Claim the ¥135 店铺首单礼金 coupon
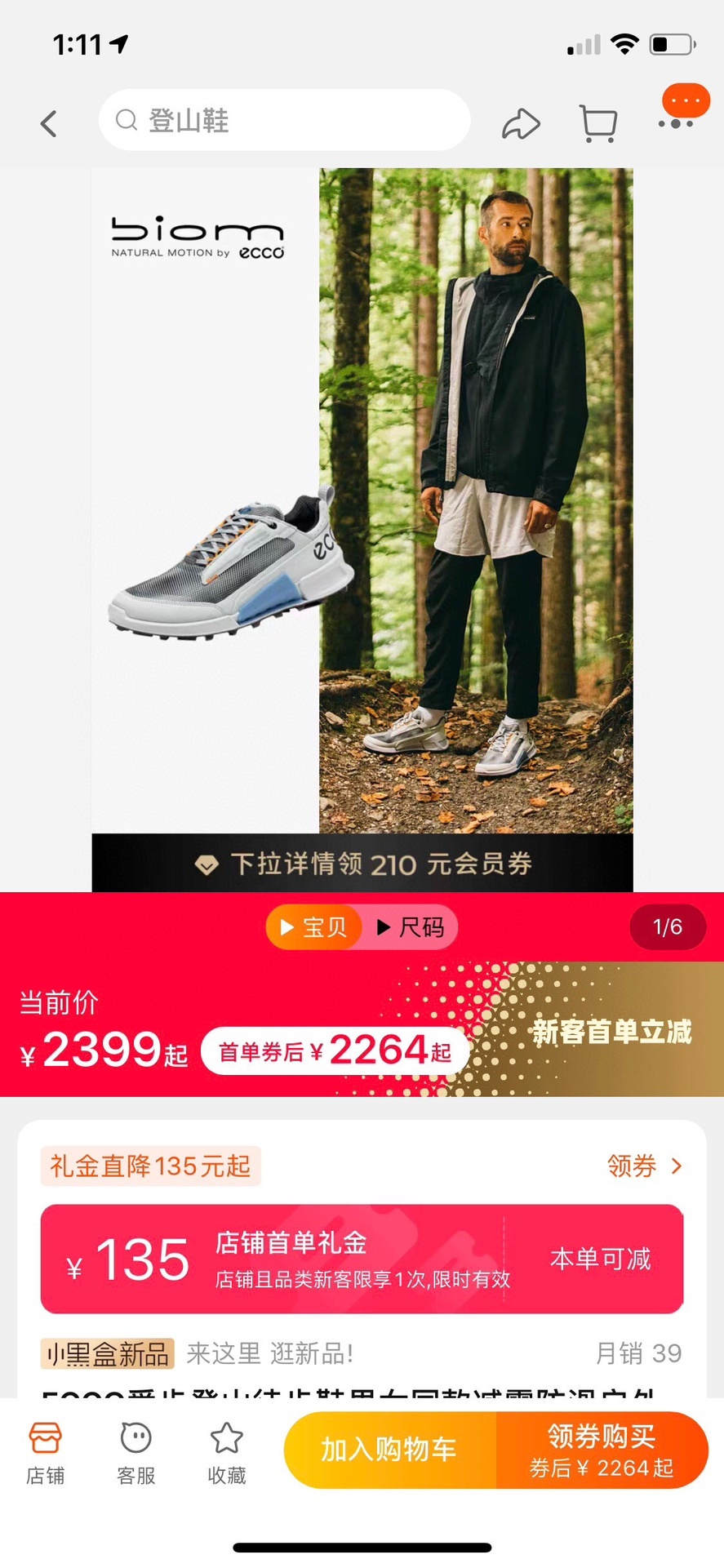The image size is (724, 1568). (362, 1259)
